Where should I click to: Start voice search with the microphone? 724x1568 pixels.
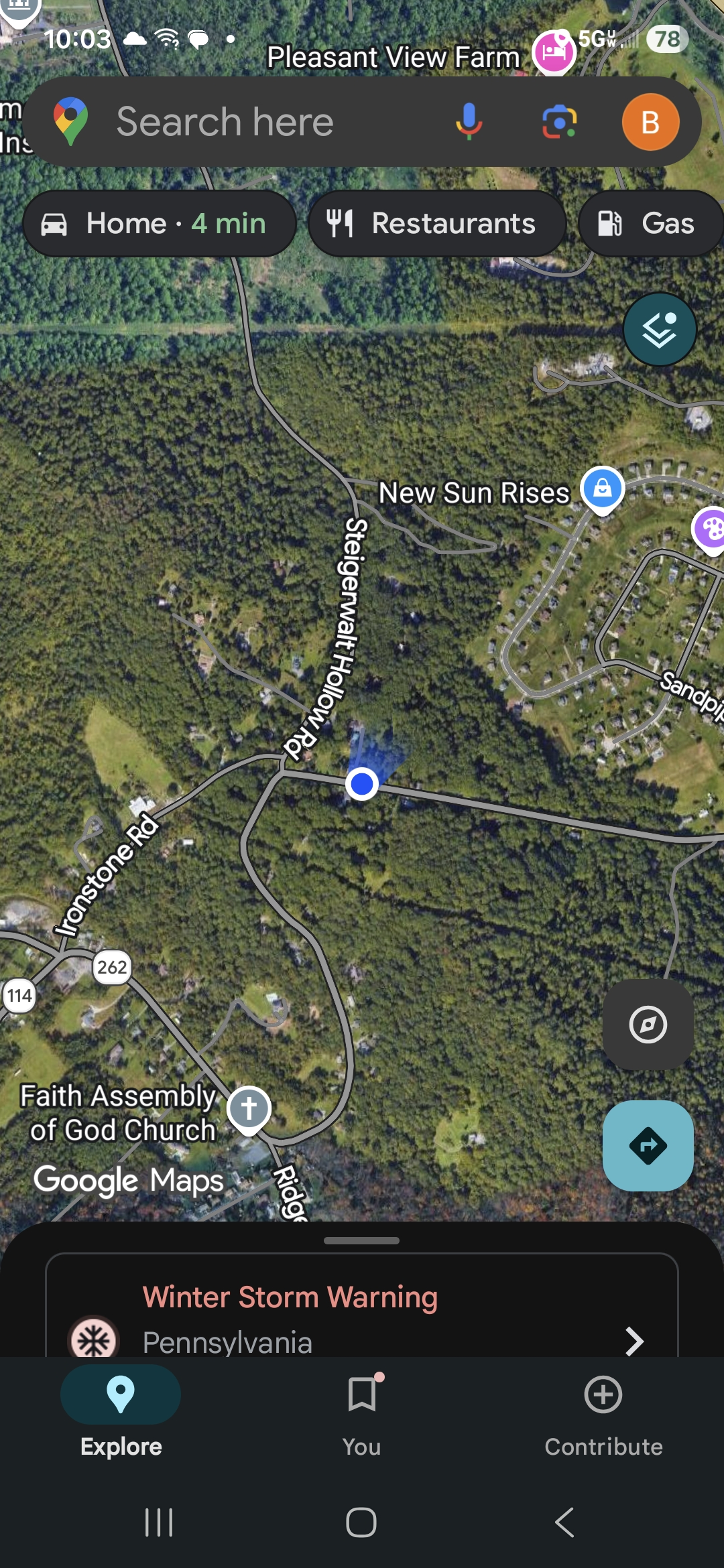tap(469, 122)
